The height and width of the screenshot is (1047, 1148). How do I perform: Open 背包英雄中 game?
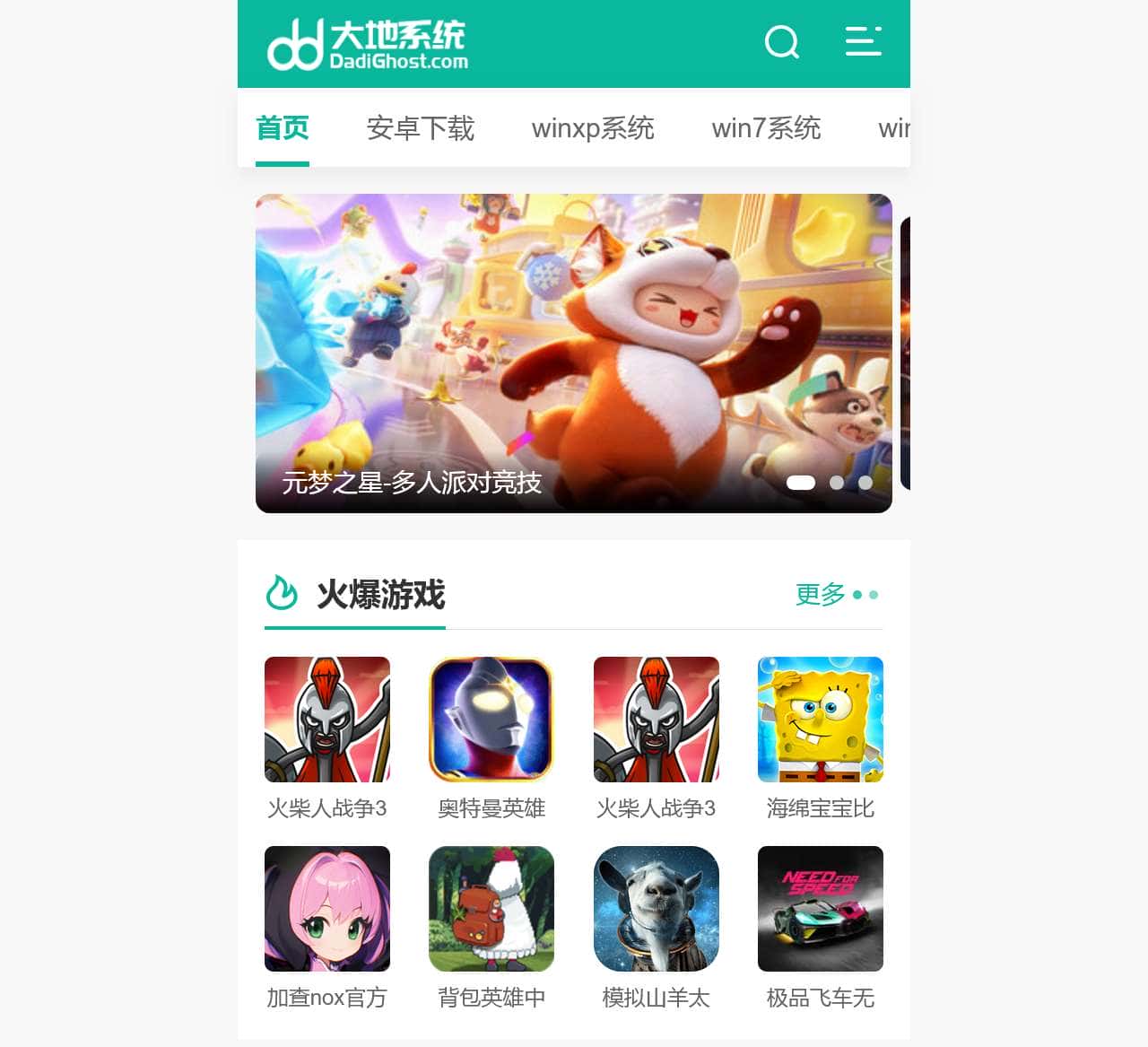point(491,909)
